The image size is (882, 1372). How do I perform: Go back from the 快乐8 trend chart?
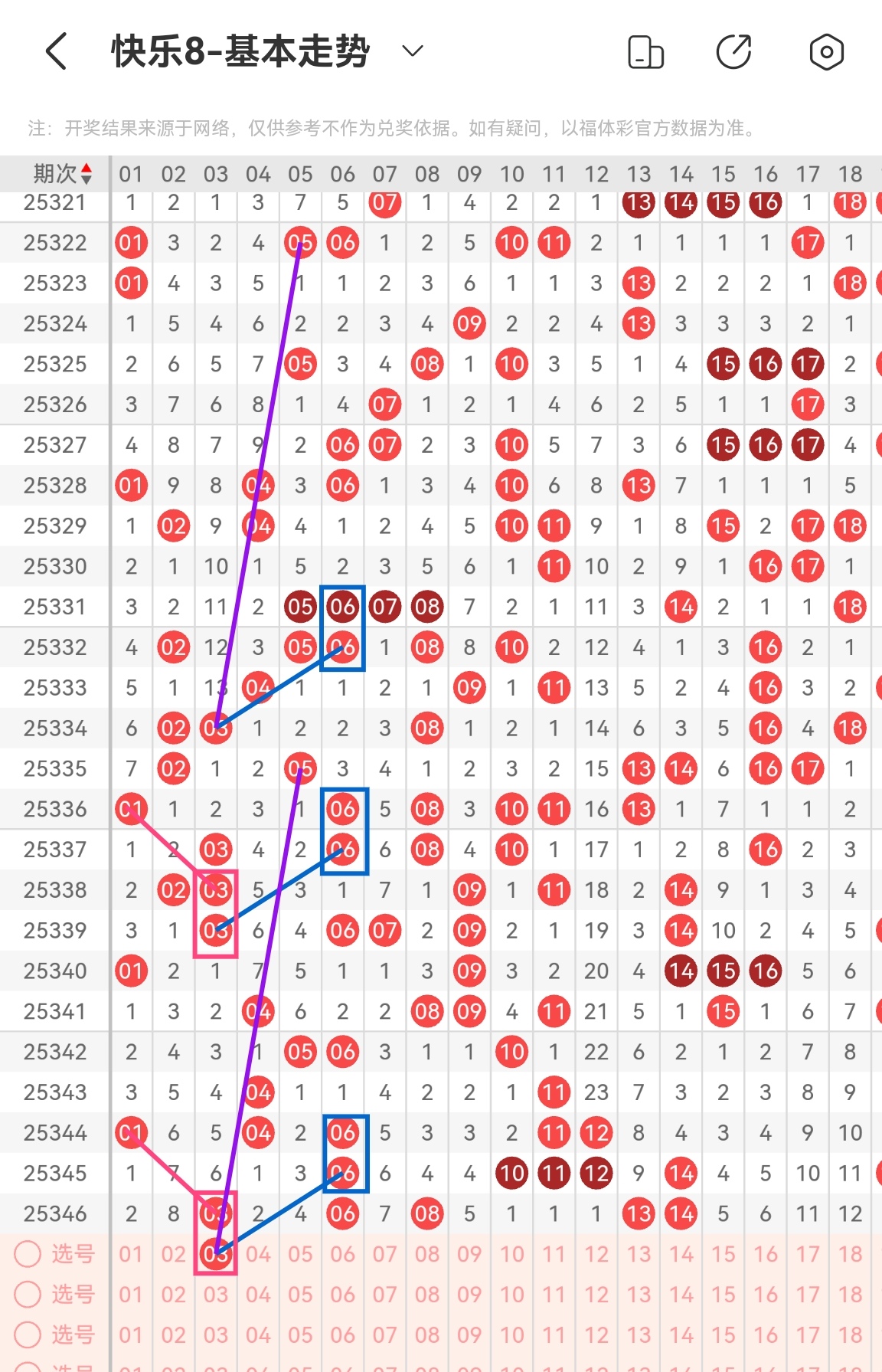[57, 52]
